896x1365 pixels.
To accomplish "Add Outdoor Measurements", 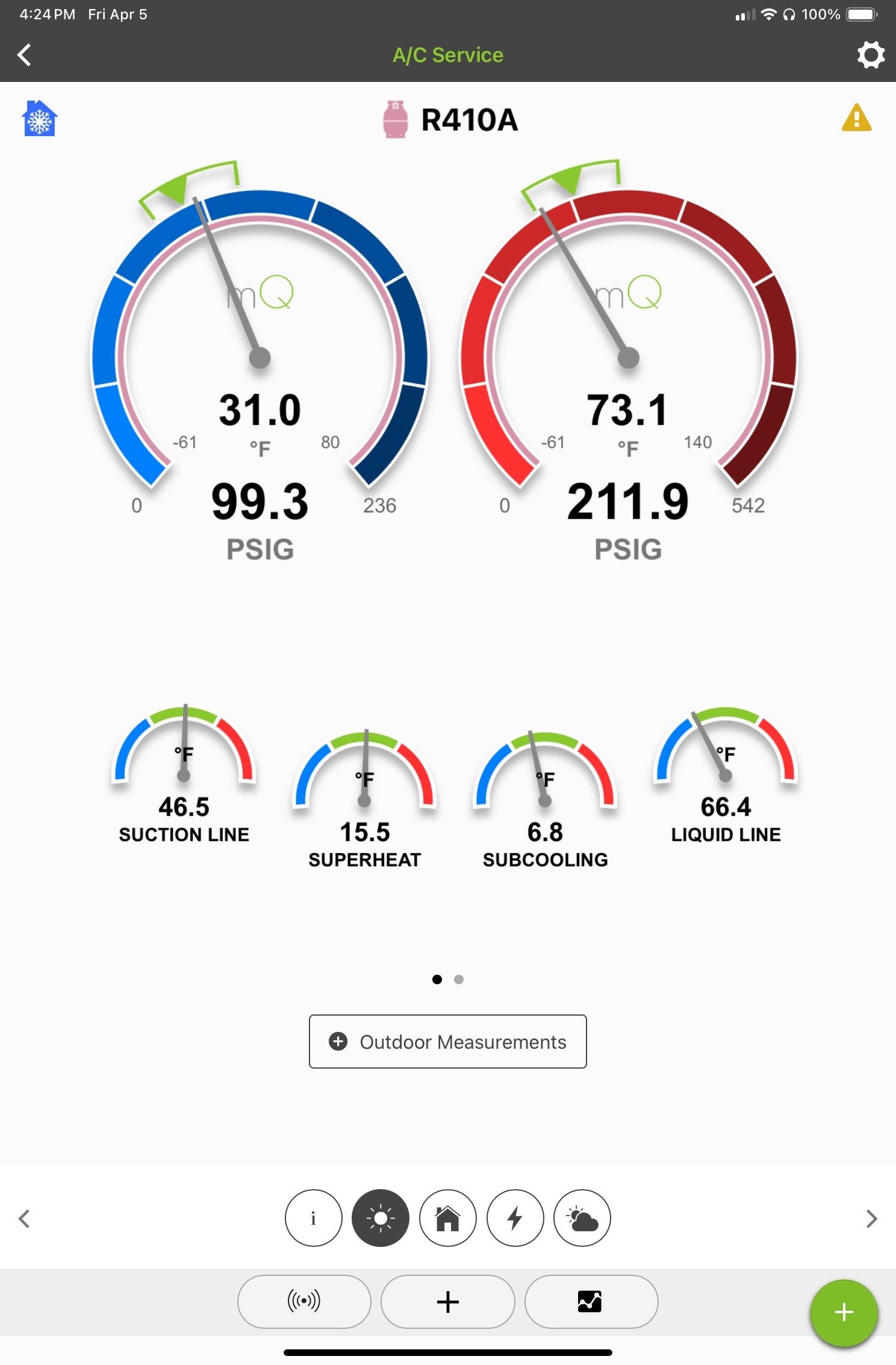I will (x=447, y=1042).
